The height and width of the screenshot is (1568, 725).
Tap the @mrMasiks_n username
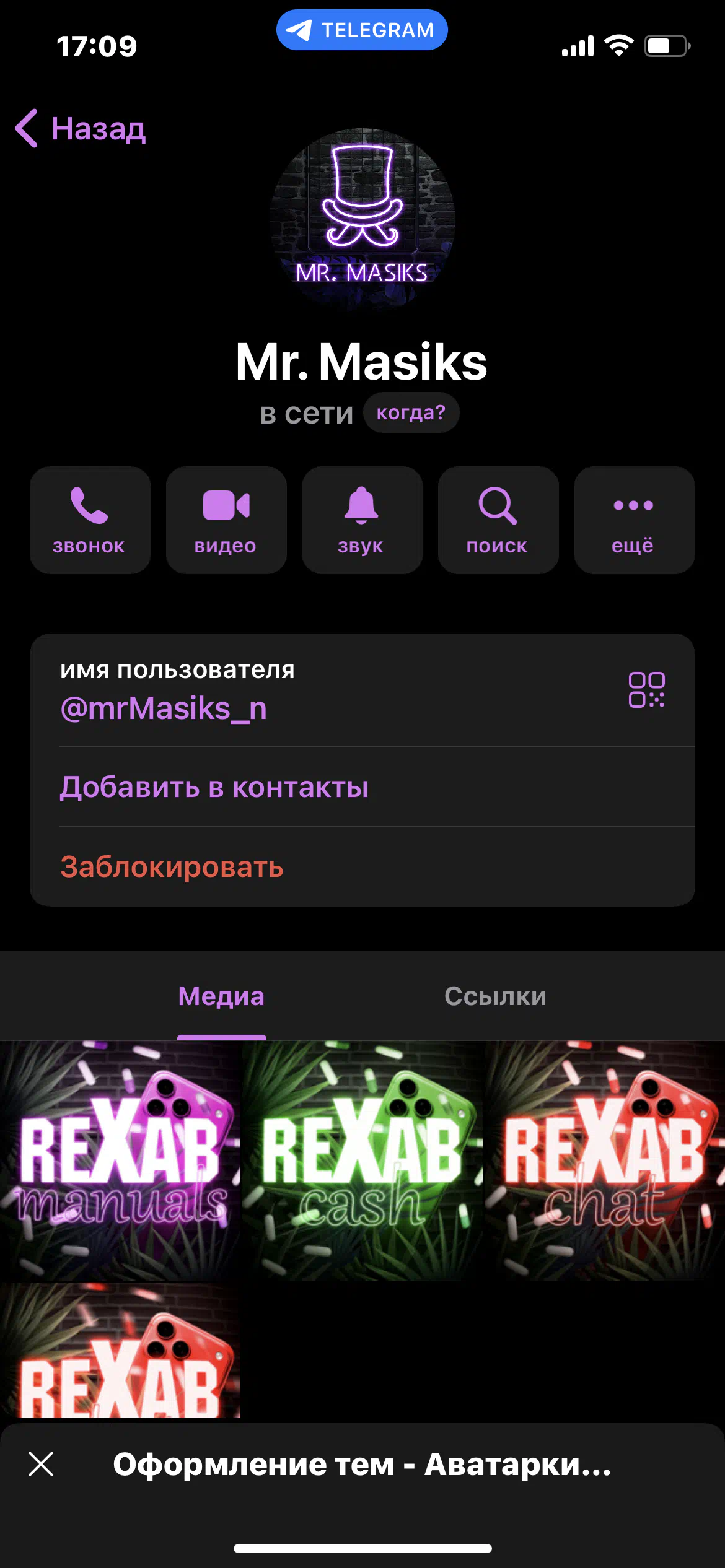(164, 708)
